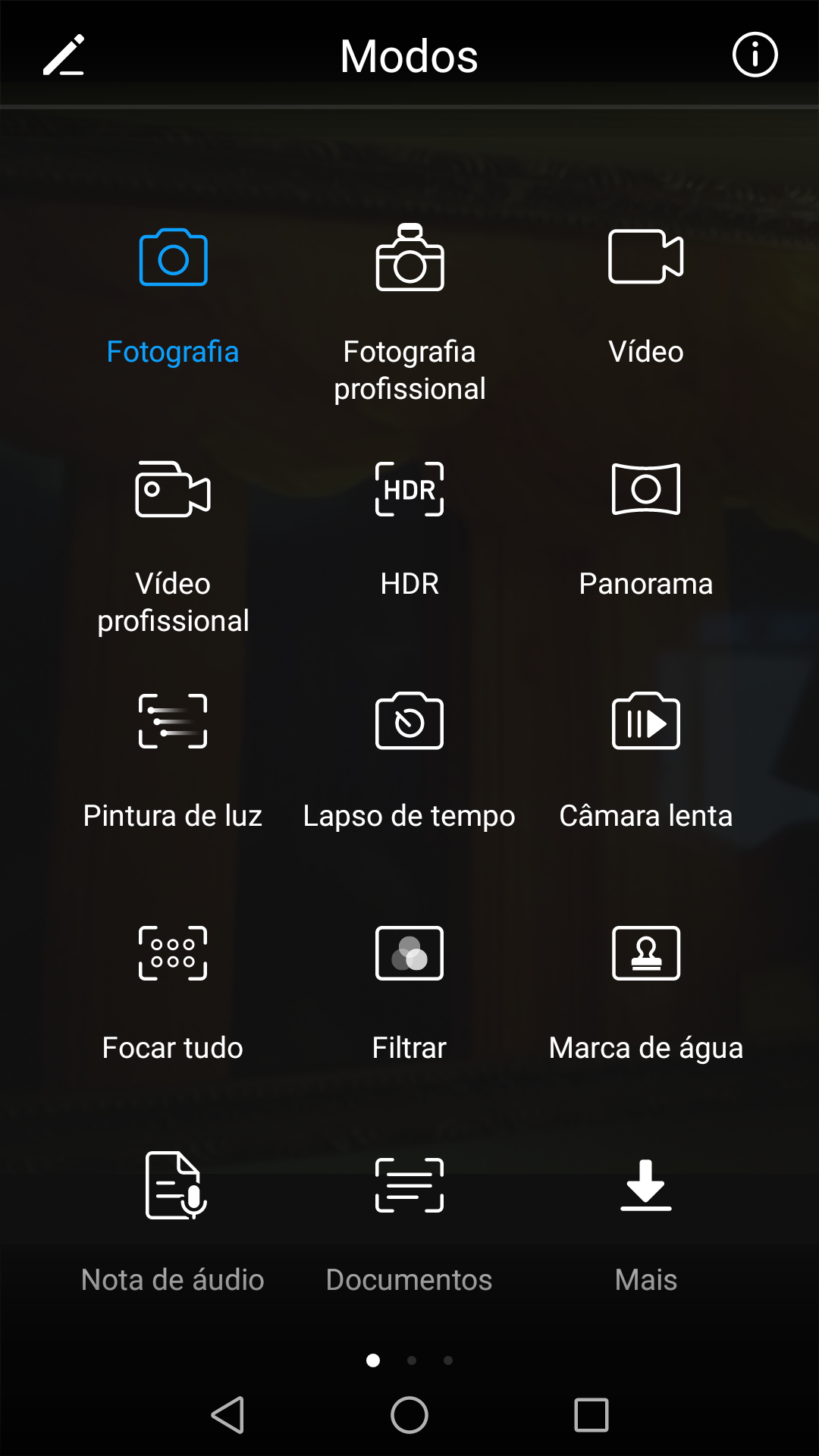Enable the HDR mode
The width and height of the screenshot is (819, 1456).
coord(409,490)
